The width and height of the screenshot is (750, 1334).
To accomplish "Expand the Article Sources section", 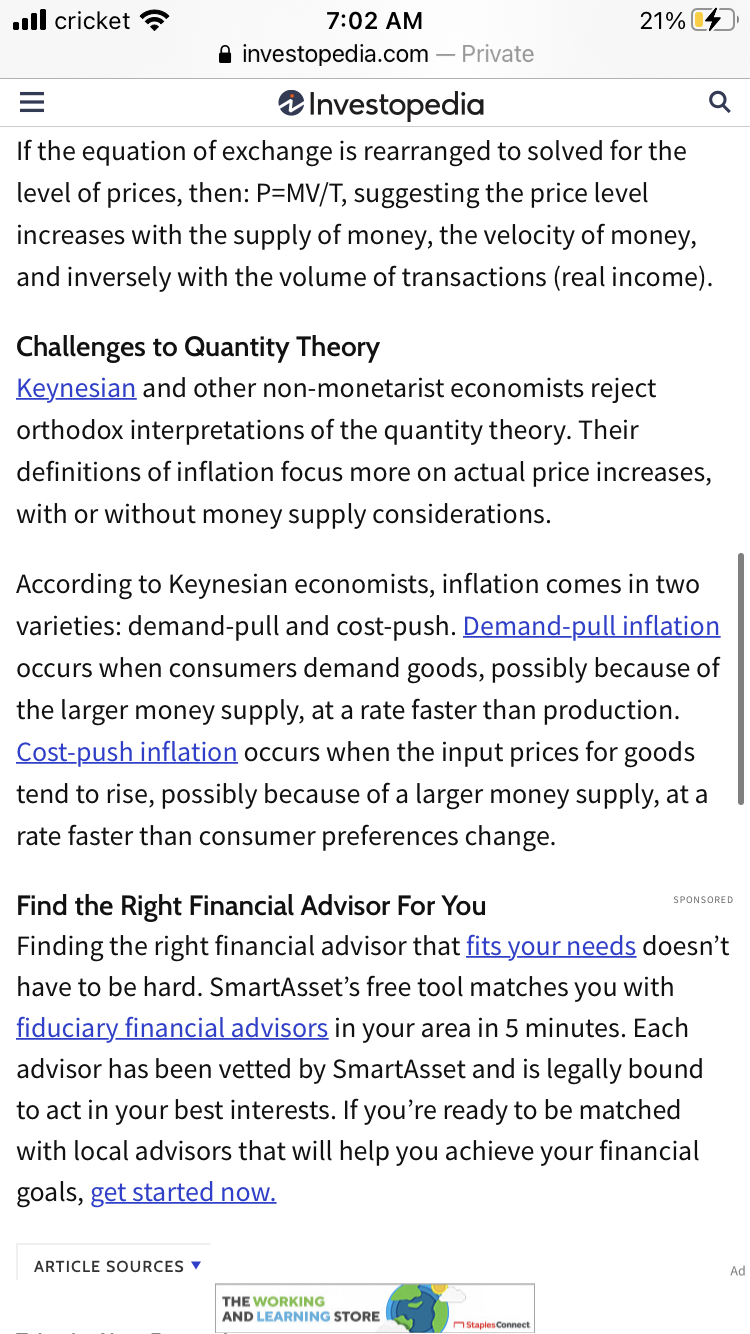I will (118, 1266).
